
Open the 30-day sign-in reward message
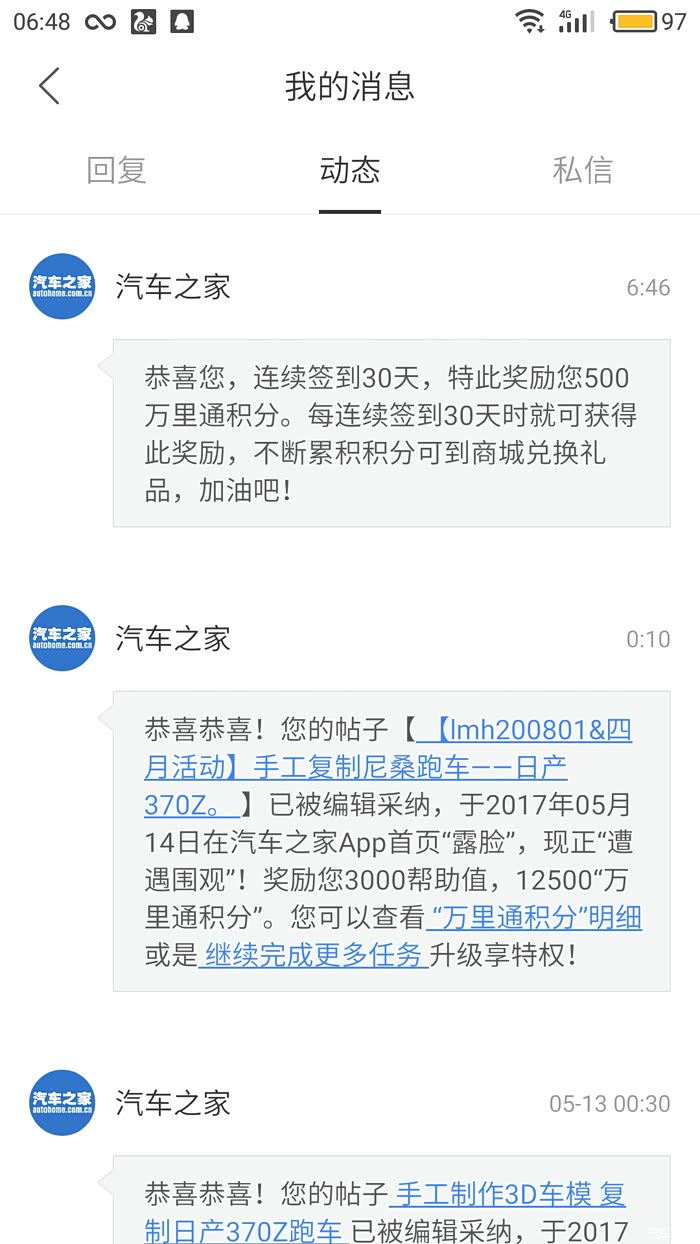coord(391,433)
